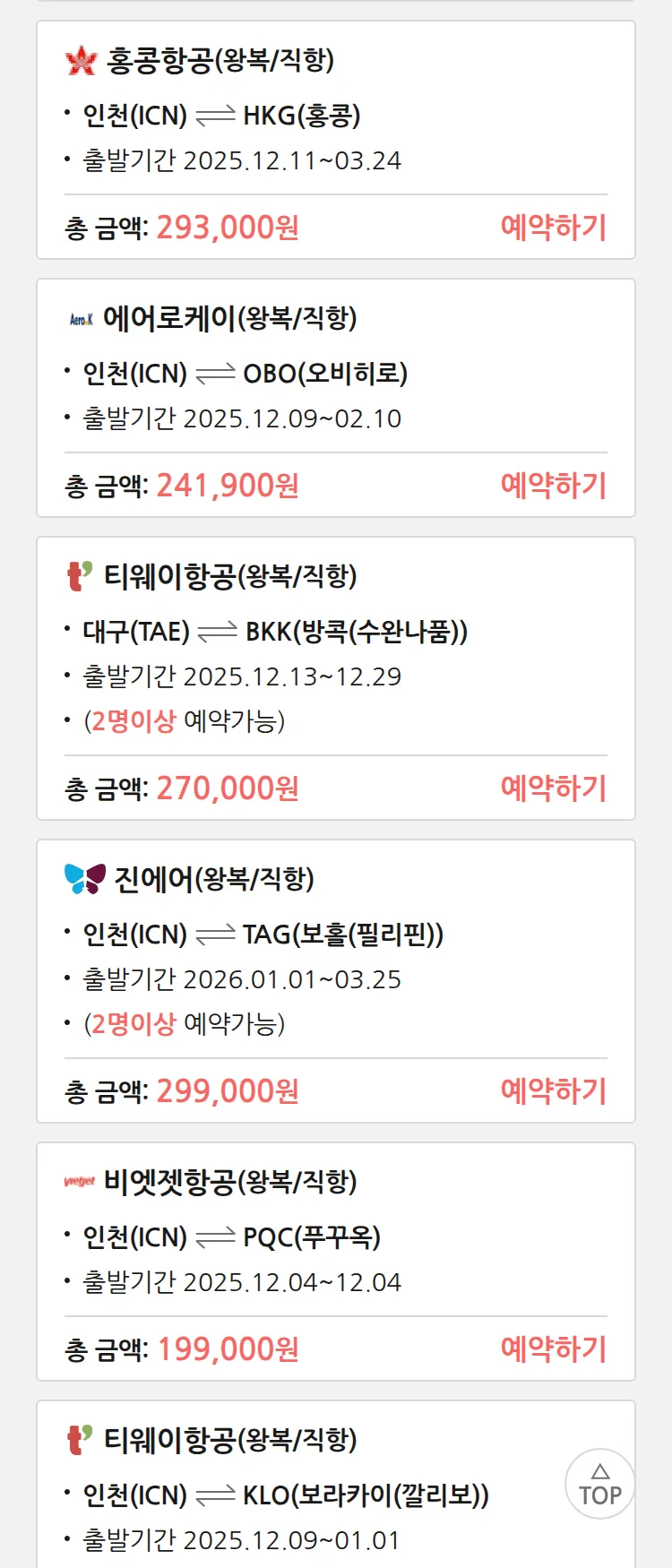This screenshot has height=1568, width=672.
Task: Tap 예약하기 on 비엣젯항공 푸꾸옥 deal
Action: [x=553, y=1349]
